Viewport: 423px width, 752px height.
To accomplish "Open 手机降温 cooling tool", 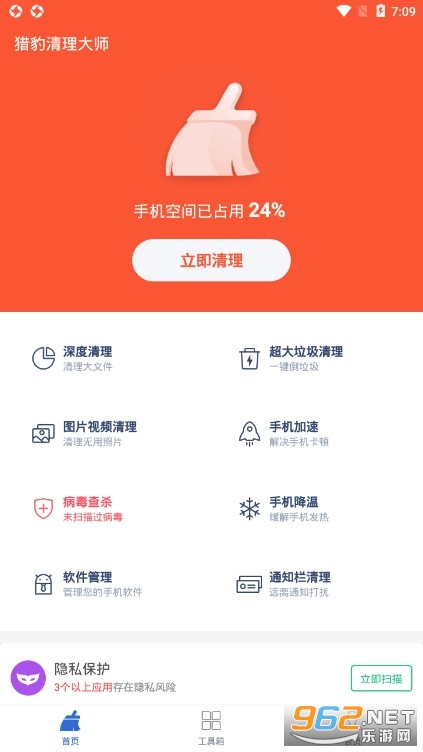I will coord(284,509).
